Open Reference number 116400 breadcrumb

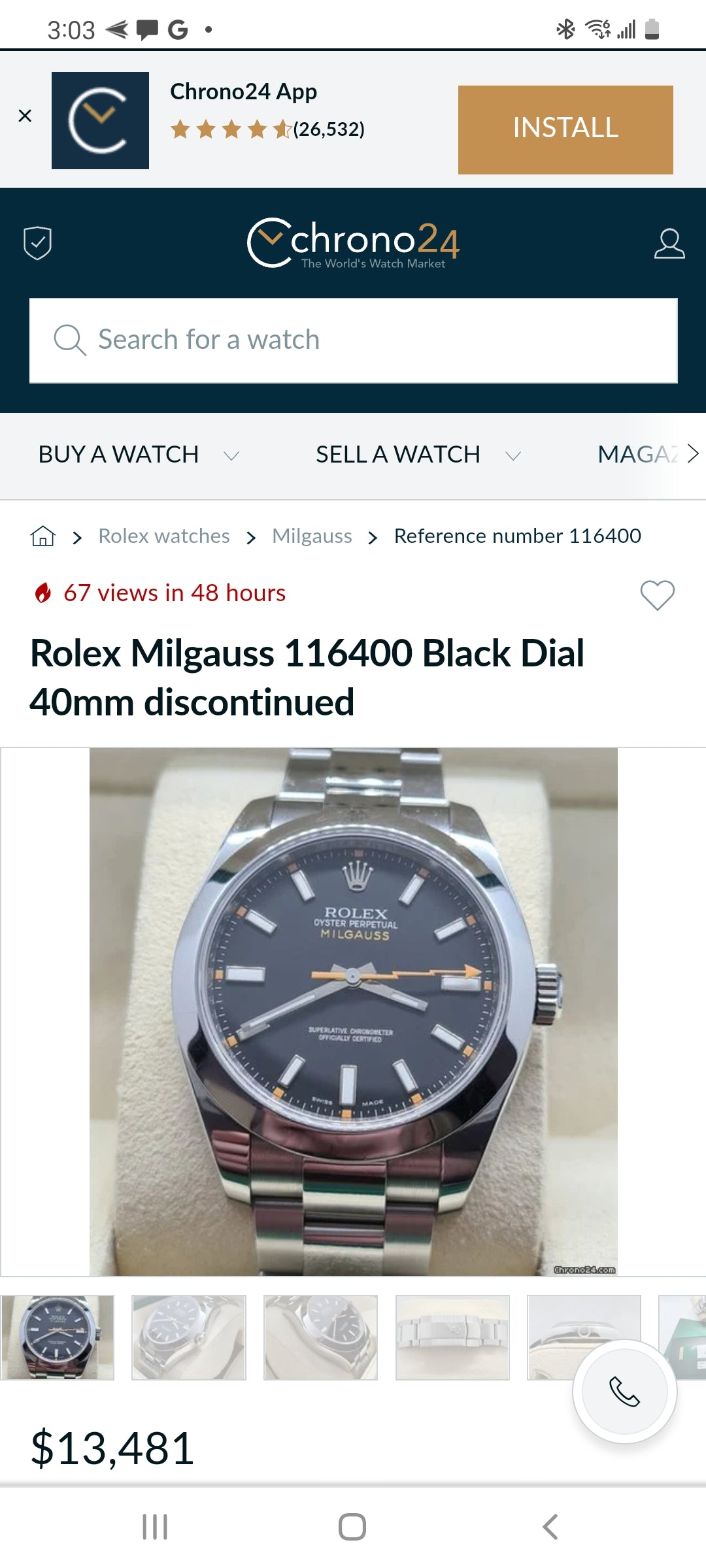click(517, 536)
